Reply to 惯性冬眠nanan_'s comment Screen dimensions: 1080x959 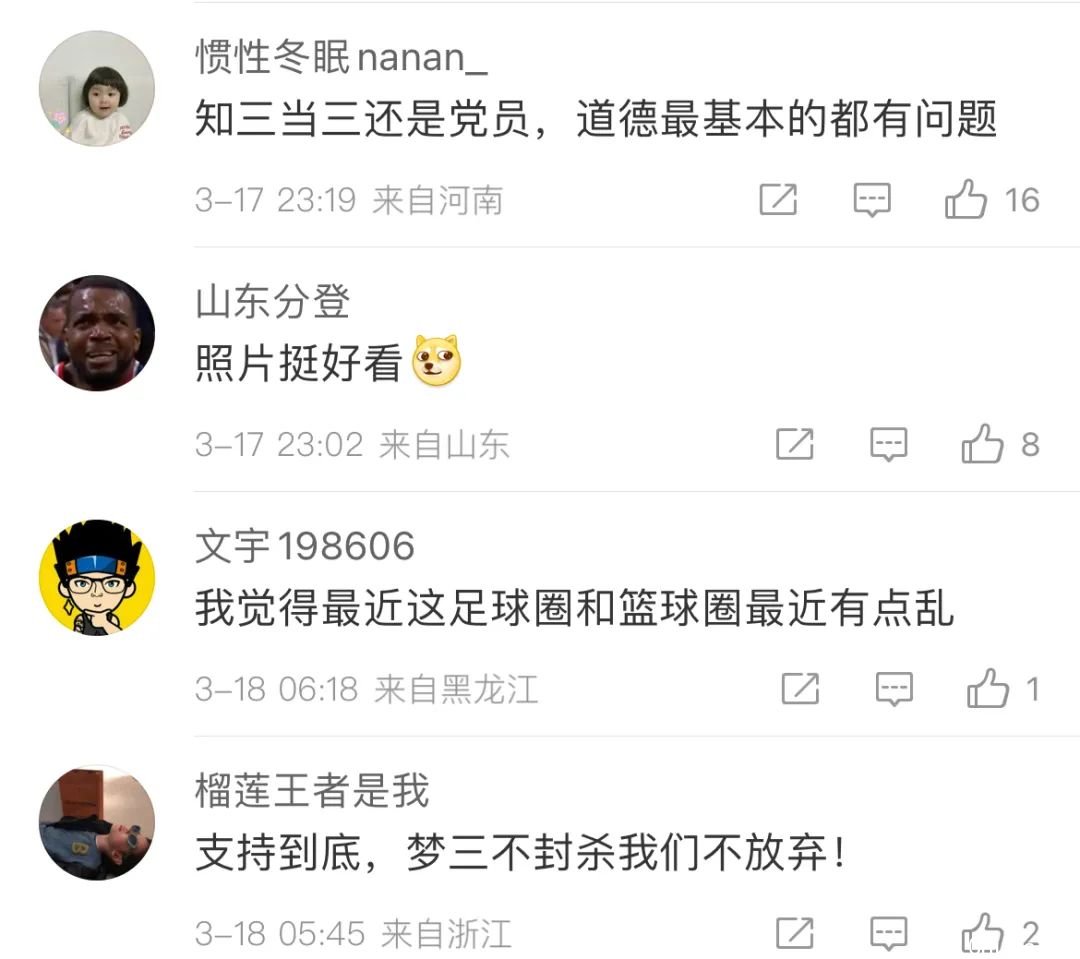(x=872, y=200)
